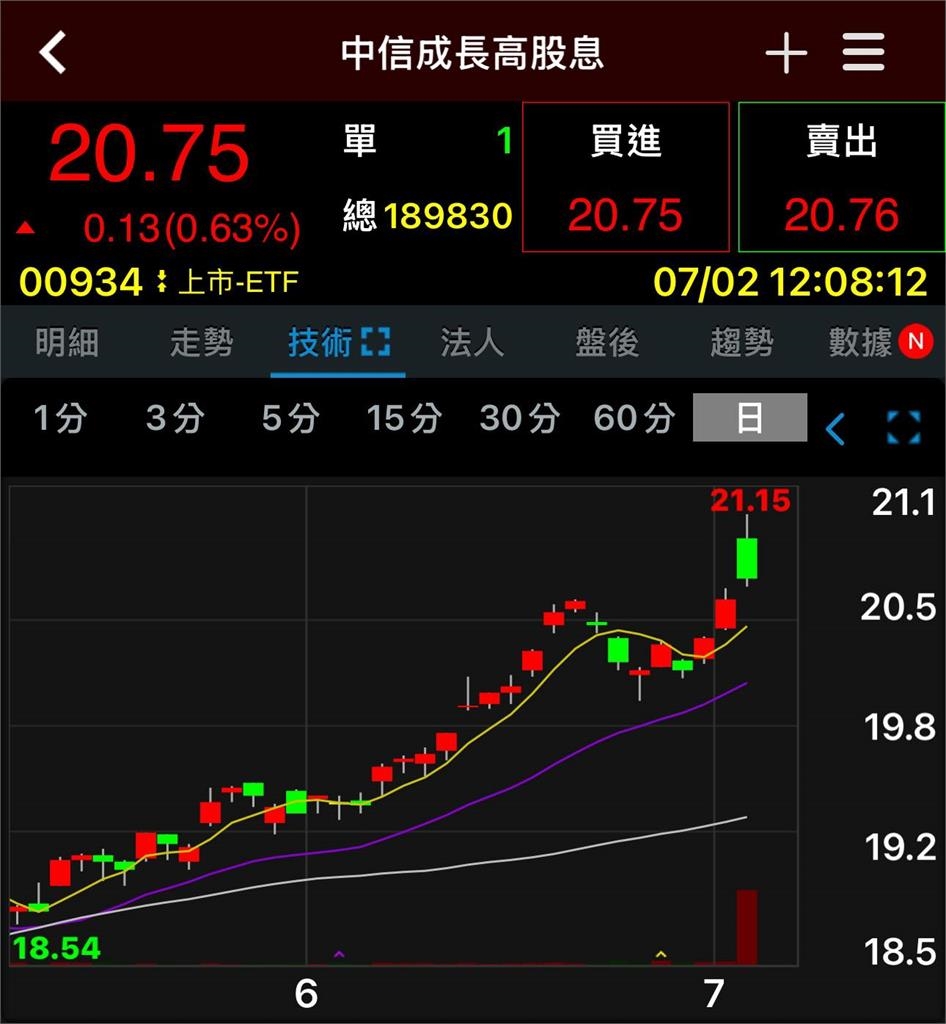This screenshot has height=1024, width=946.
Task: Open the 明細 tab
Action: point(67,342)
